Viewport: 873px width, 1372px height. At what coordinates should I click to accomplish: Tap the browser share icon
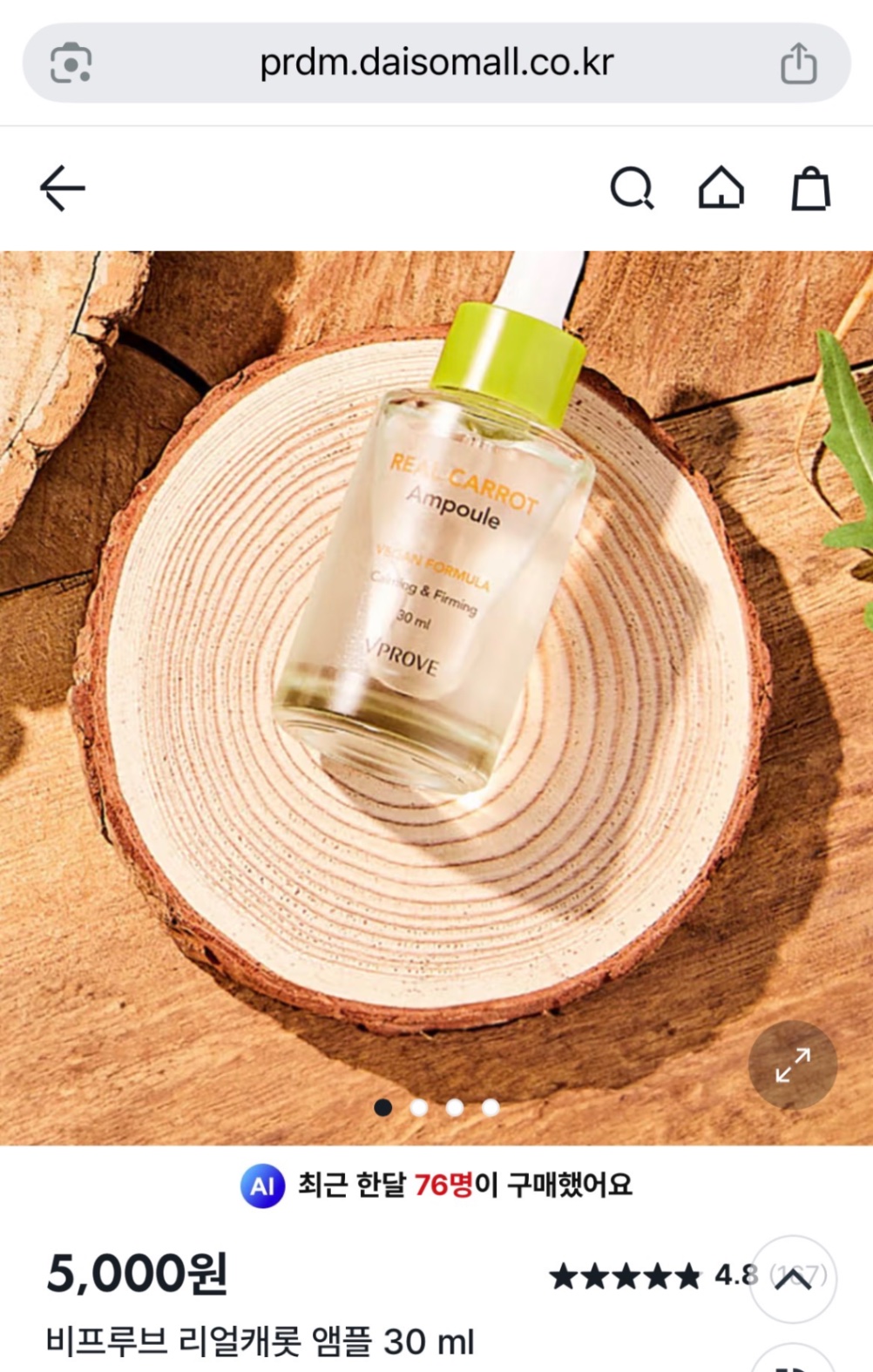(798, 64)
